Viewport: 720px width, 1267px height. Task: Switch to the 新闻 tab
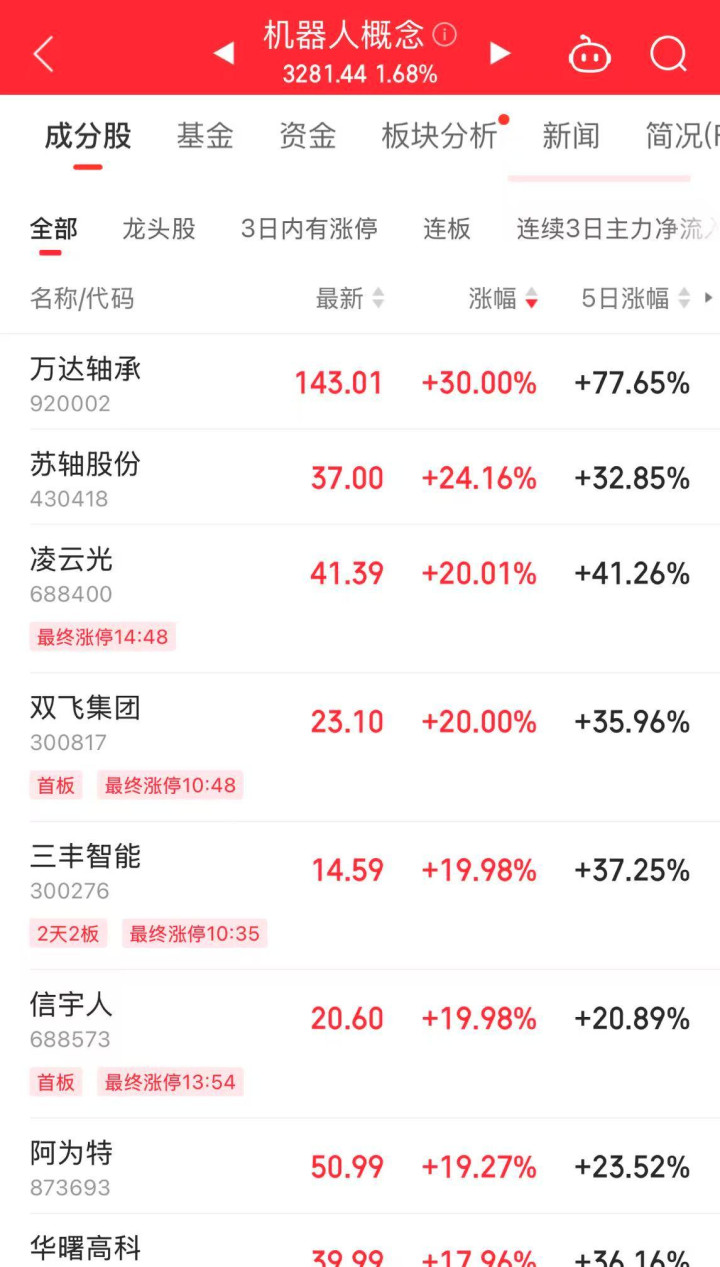click(x=571, y=135)
